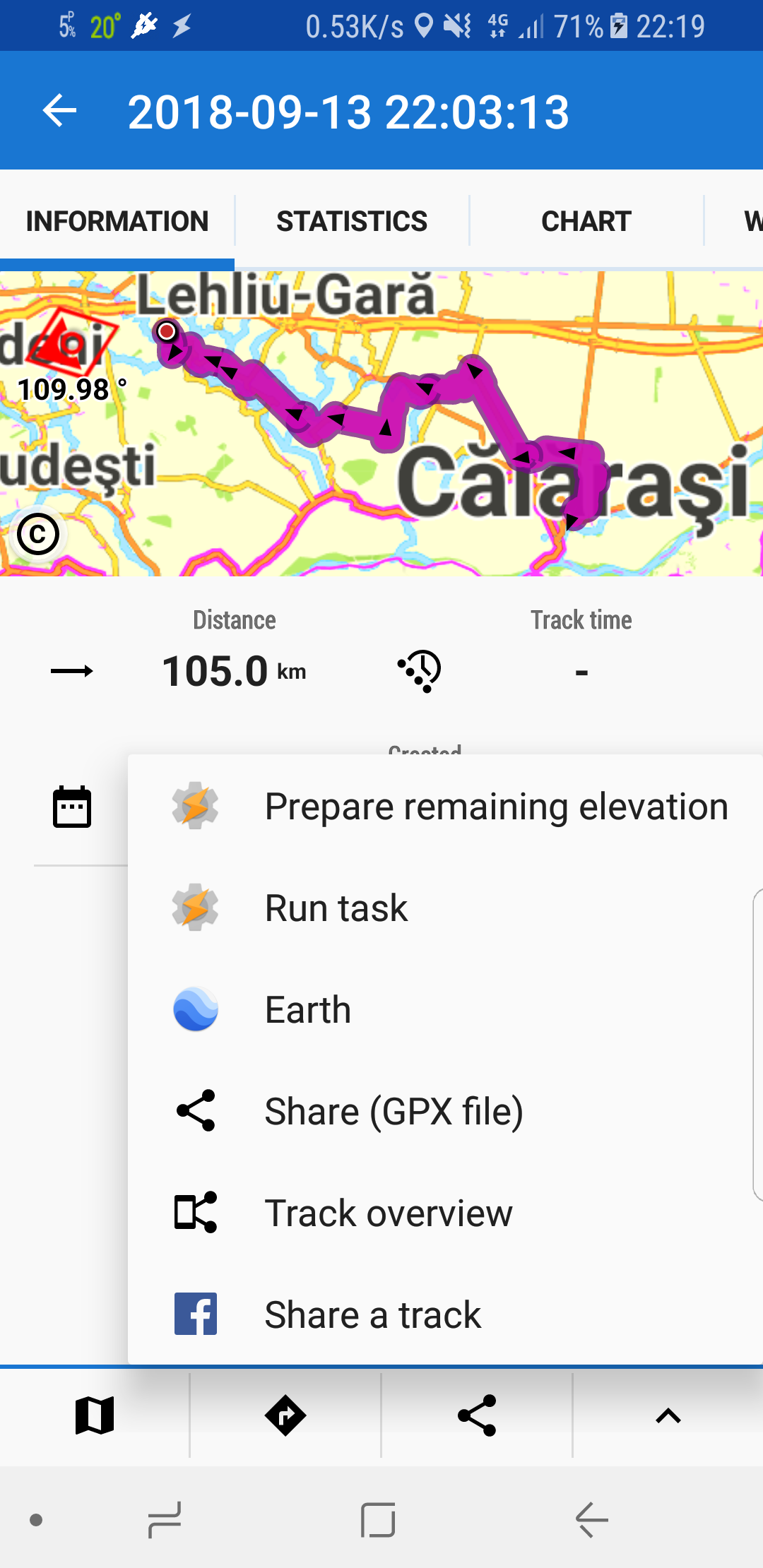Open the map copyright info icon

click(x=38, y=535)
